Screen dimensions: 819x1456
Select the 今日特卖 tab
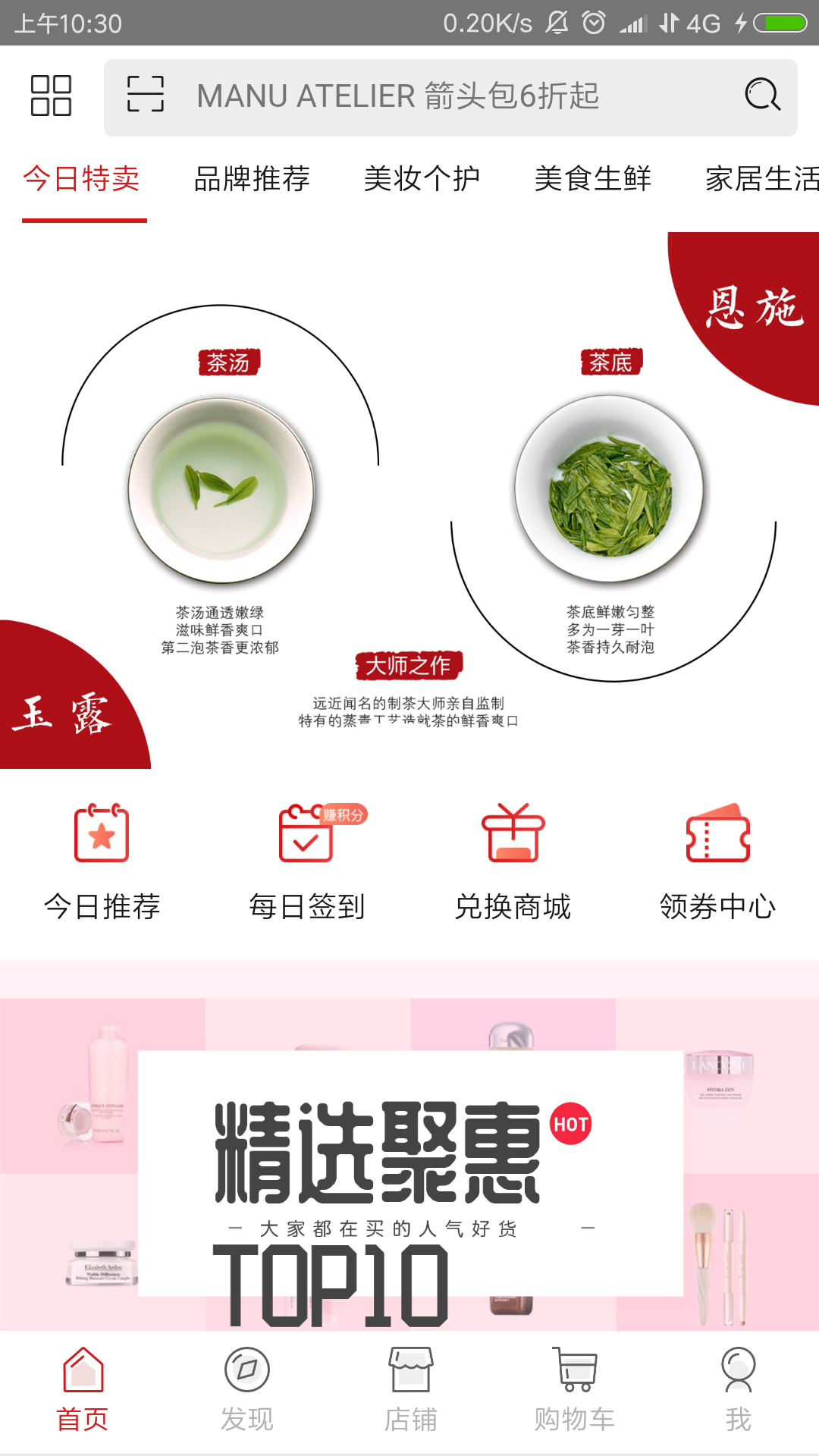pyautogui.click(x=82, y=180)
